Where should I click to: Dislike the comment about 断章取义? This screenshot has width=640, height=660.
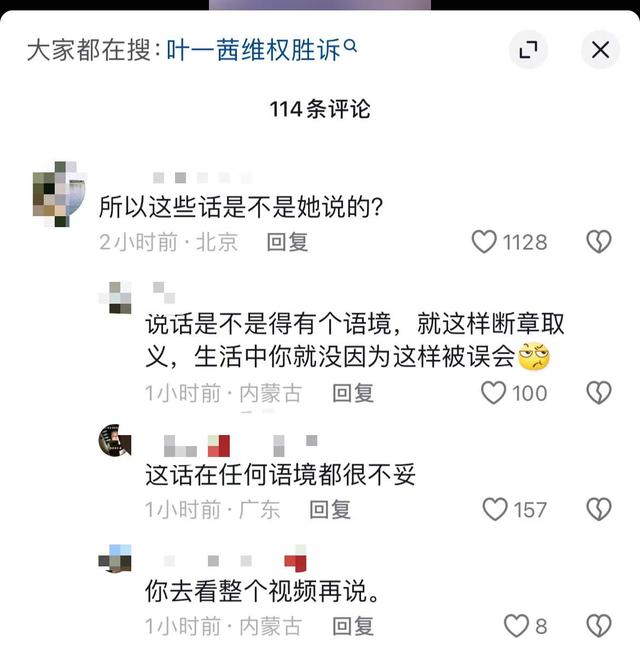(598, 393)
